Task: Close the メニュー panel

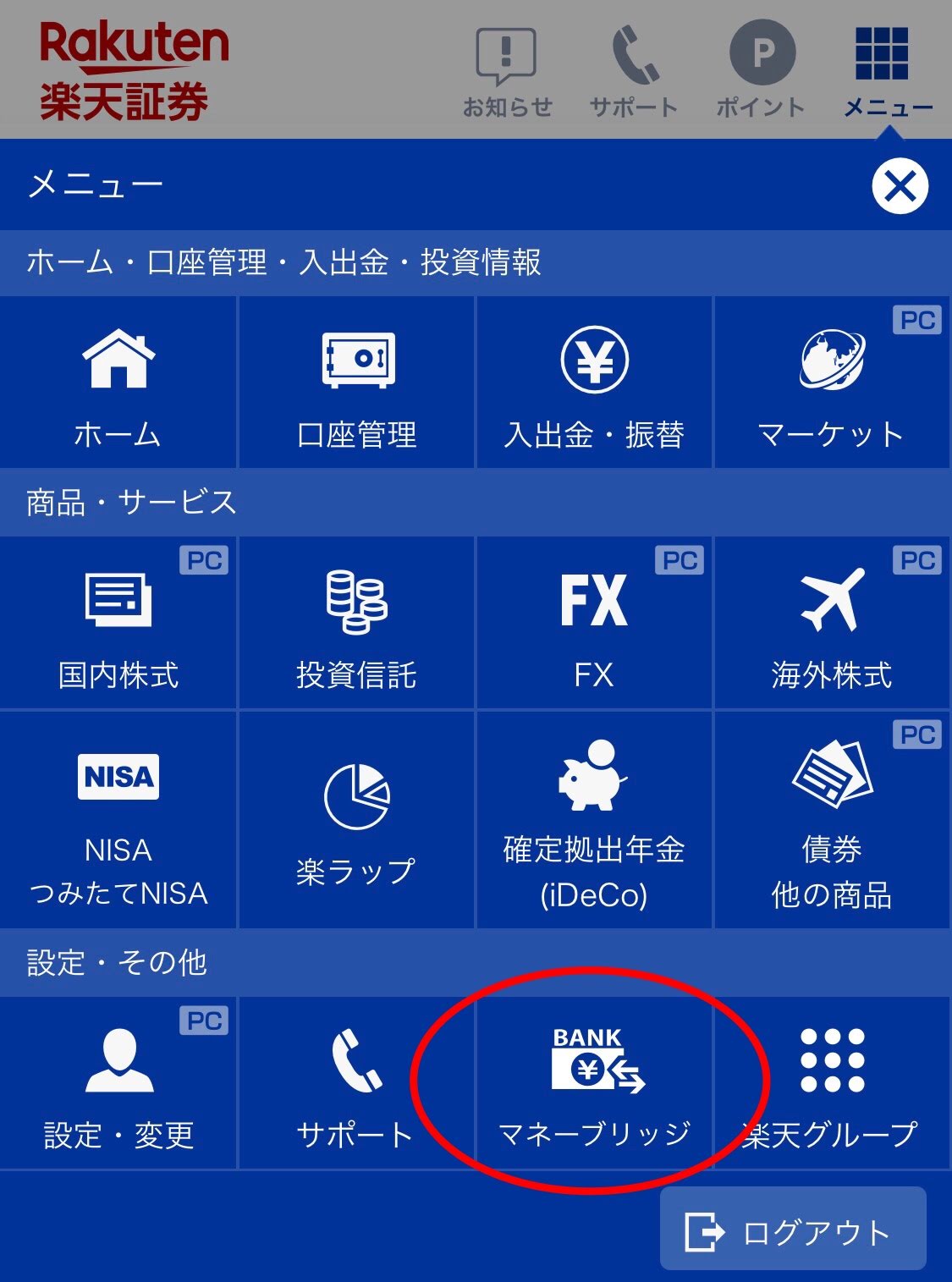Action: pos(900,186)
